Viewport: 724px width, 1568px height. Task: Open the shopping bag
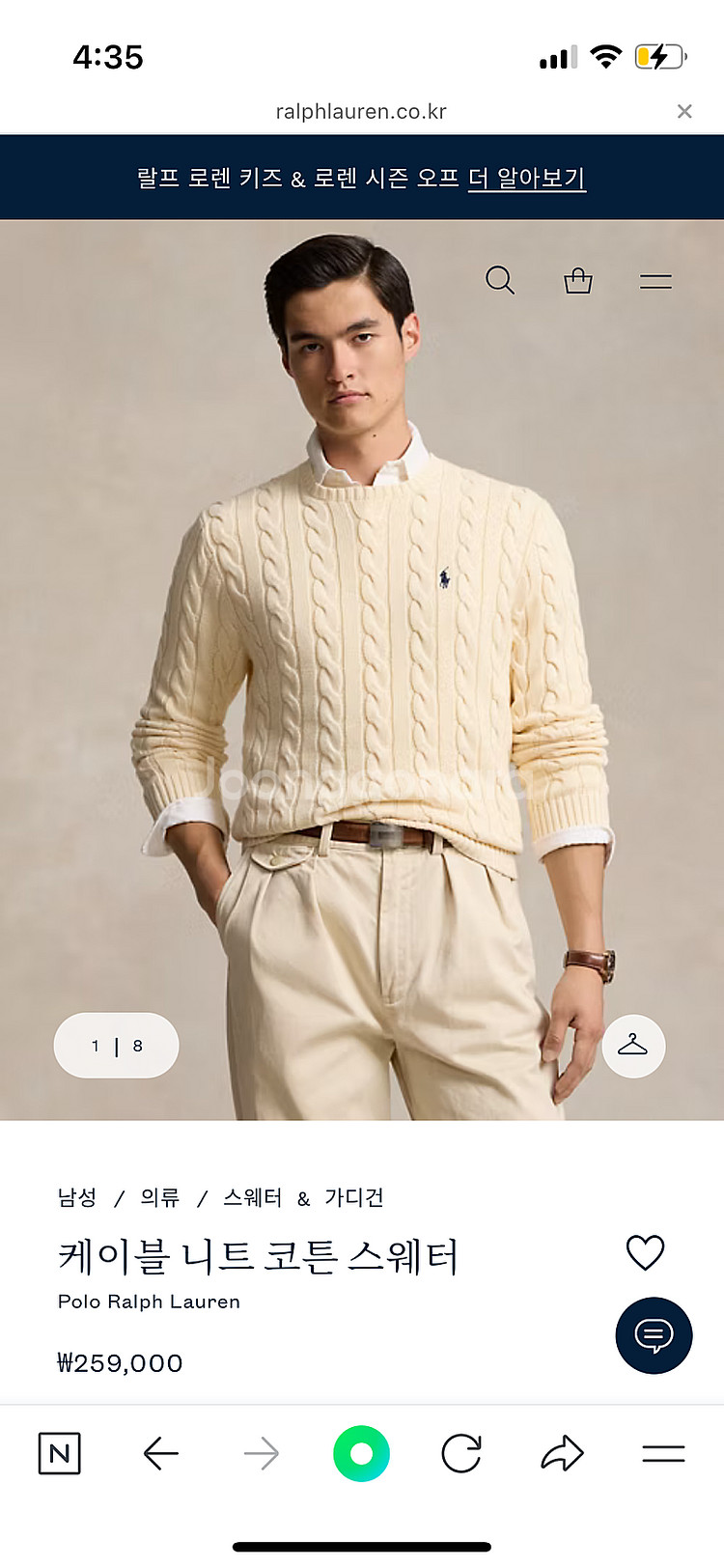[577, 281]
